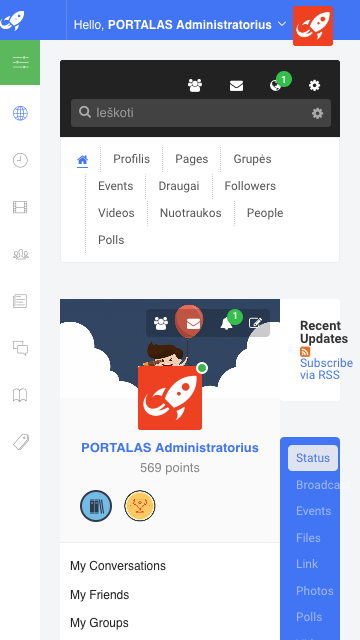
Task: Open the green sidebar menu toggle
Action: tap(20, 62)
